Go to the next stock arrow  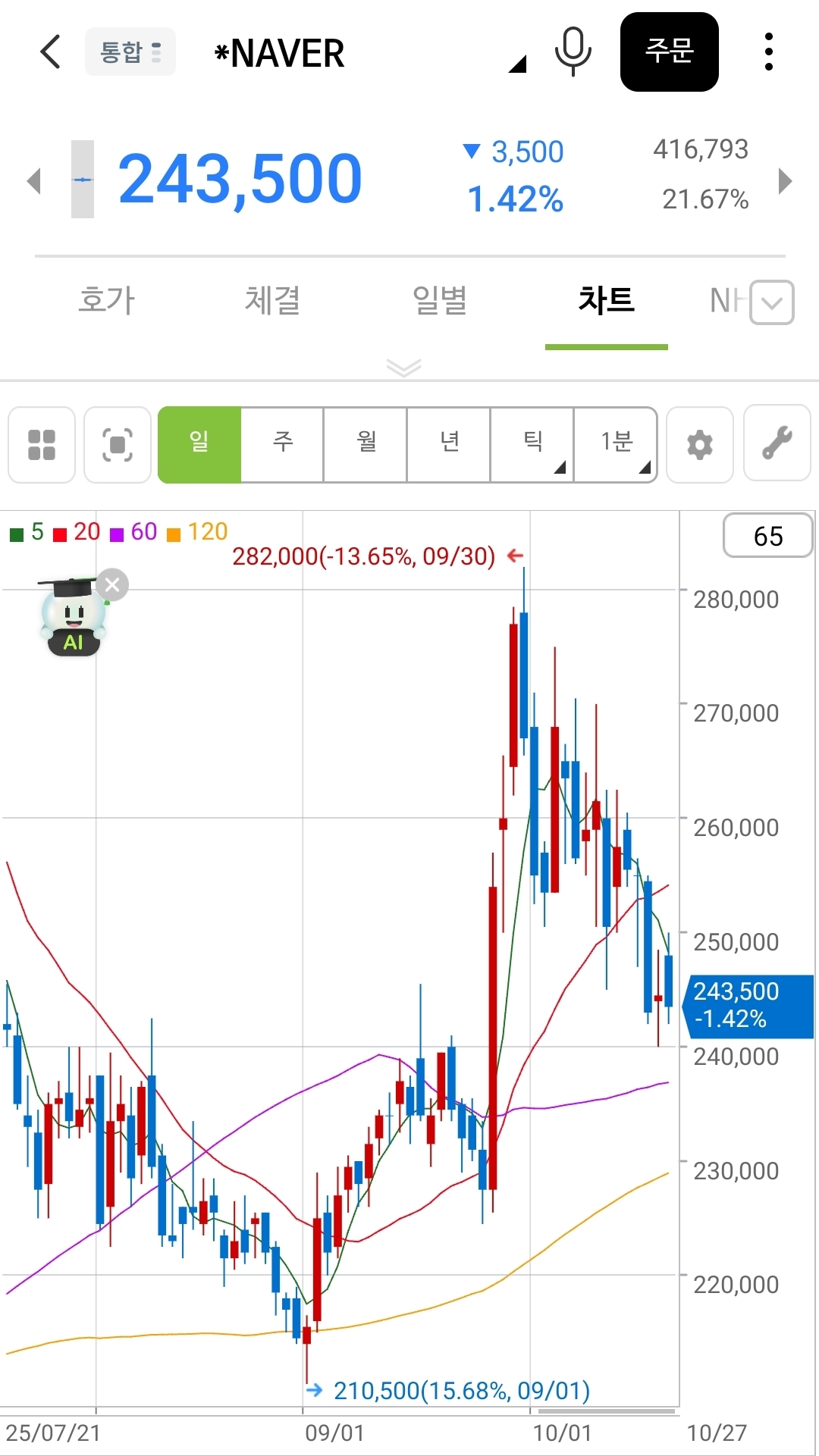pos(785,181)
